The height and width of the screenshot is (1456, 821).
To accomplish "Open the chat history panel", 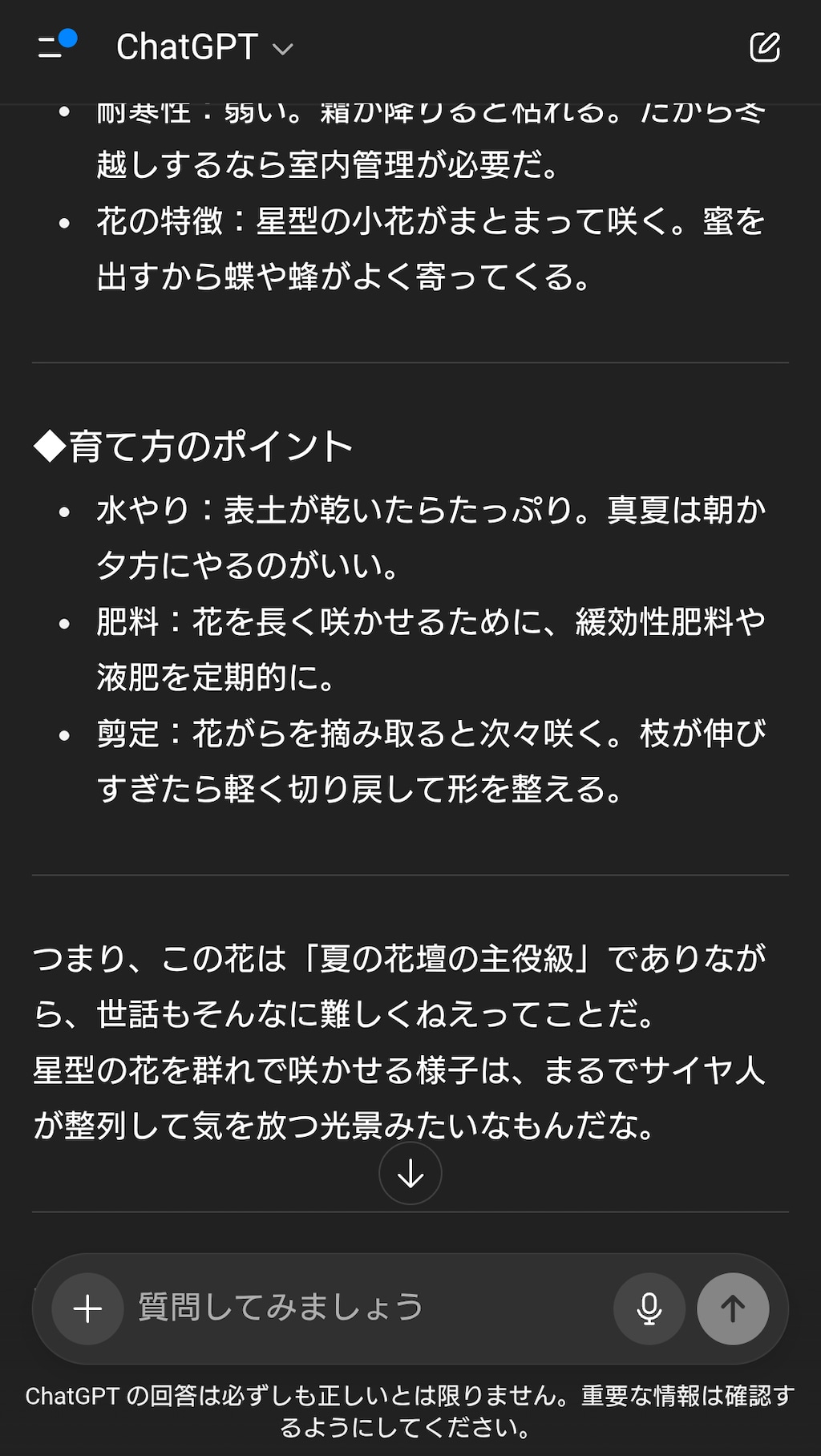I will click(50, 47).
